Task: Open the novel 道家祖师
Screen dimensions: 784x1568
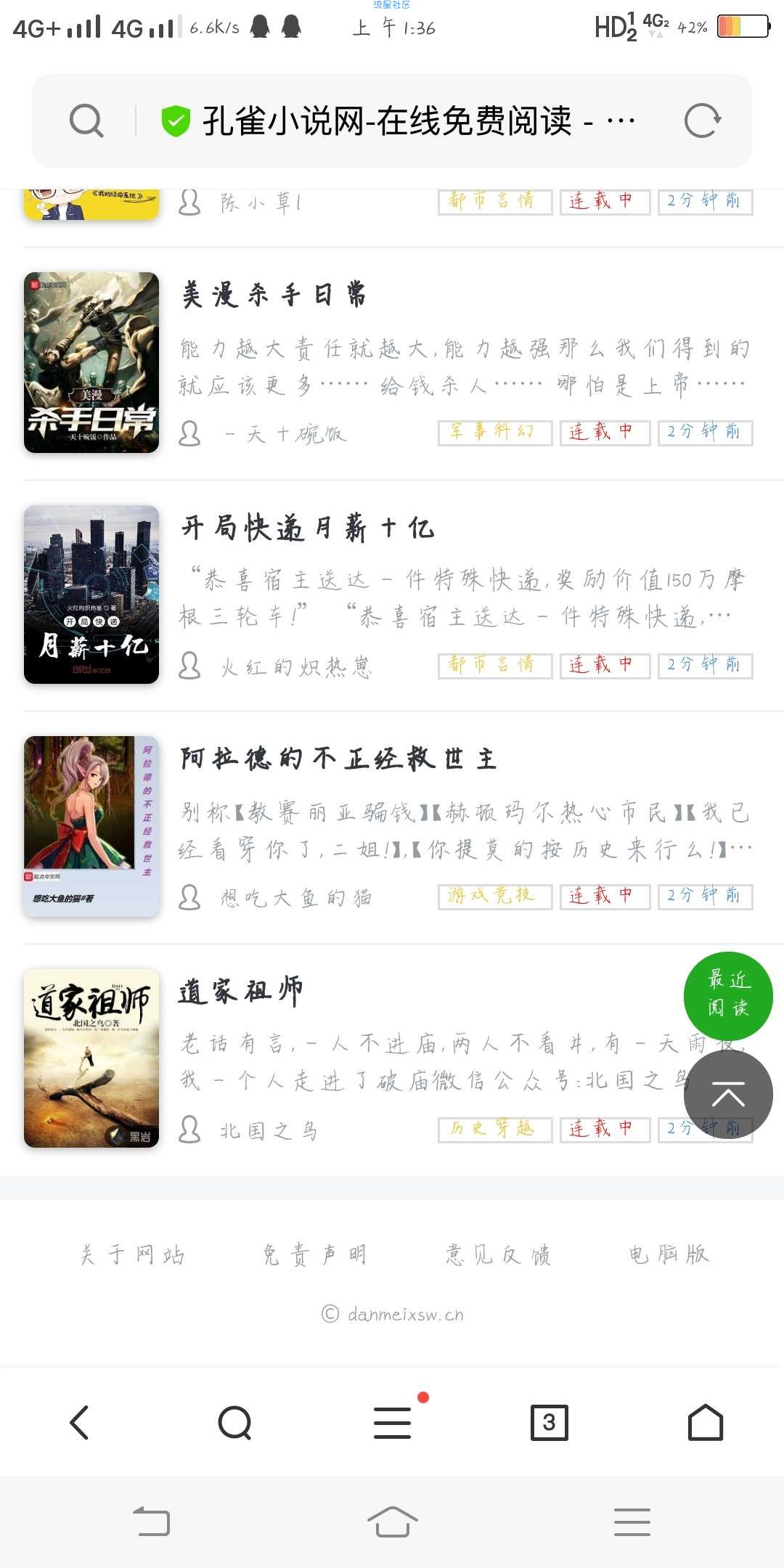Action: click(x=241, y=991)
